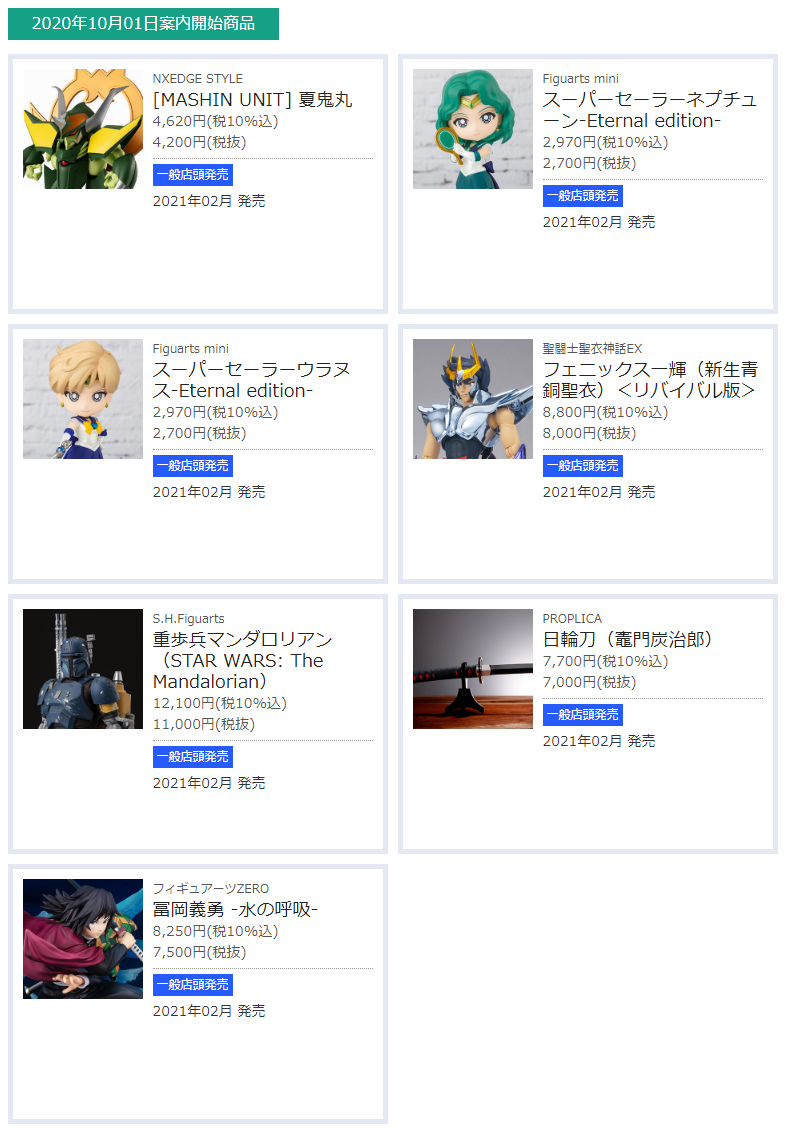Open フェニックス一輝 聖闘士聖衣神話EX card
Image resolution: width=792 pixels, height=1128 pixels.
click(x=649, y=380)
